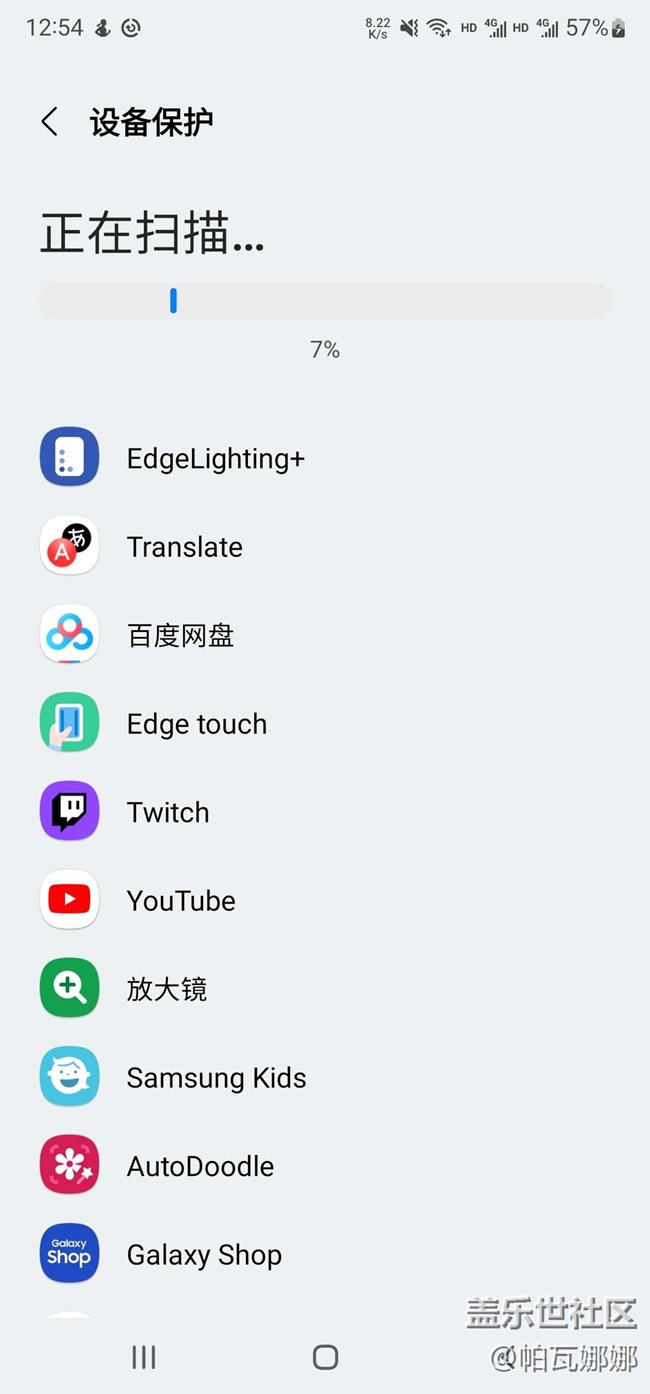
Task: Go back from the 设备保护 screen
Action: pos(49,122)
